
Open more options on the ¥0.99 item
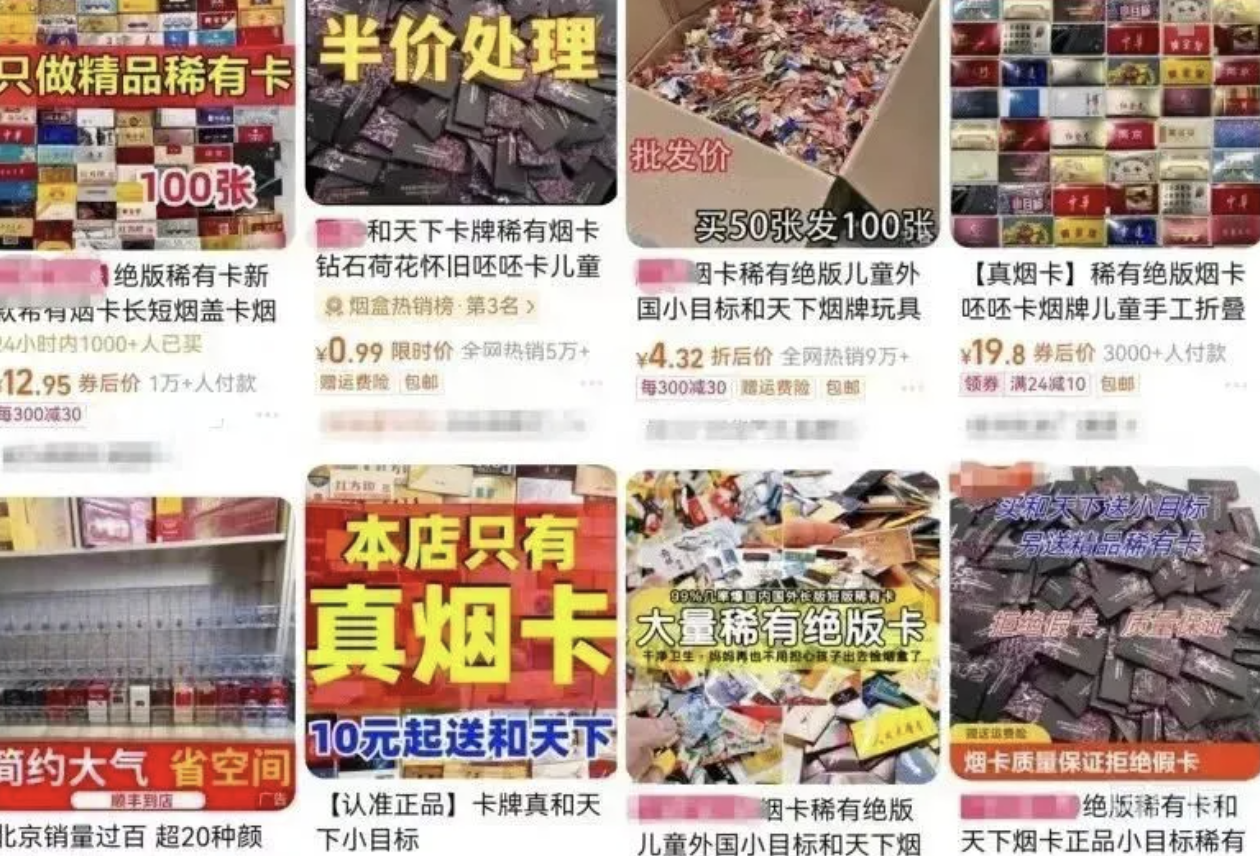592,383
